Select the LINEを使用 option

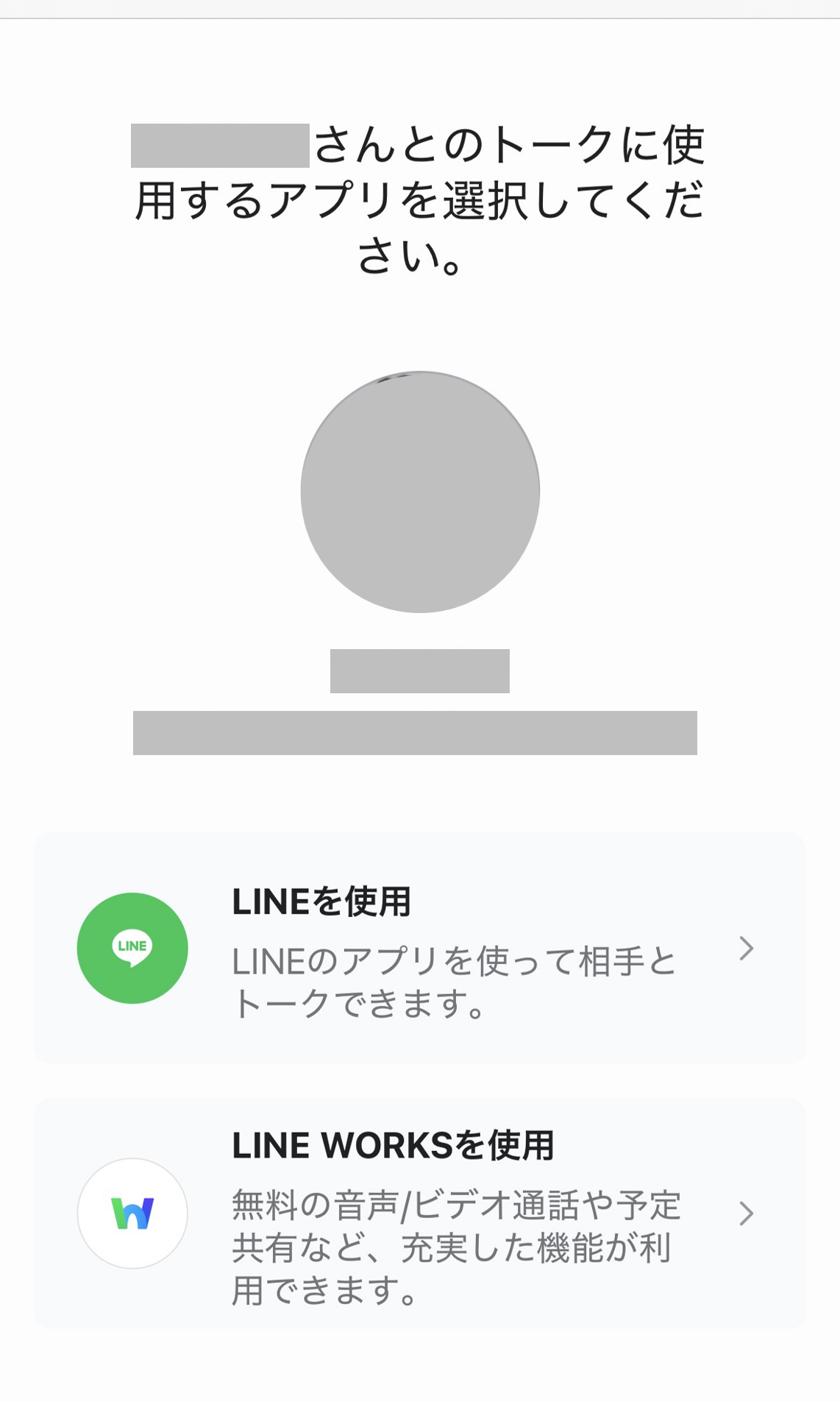tap(419, 948)
